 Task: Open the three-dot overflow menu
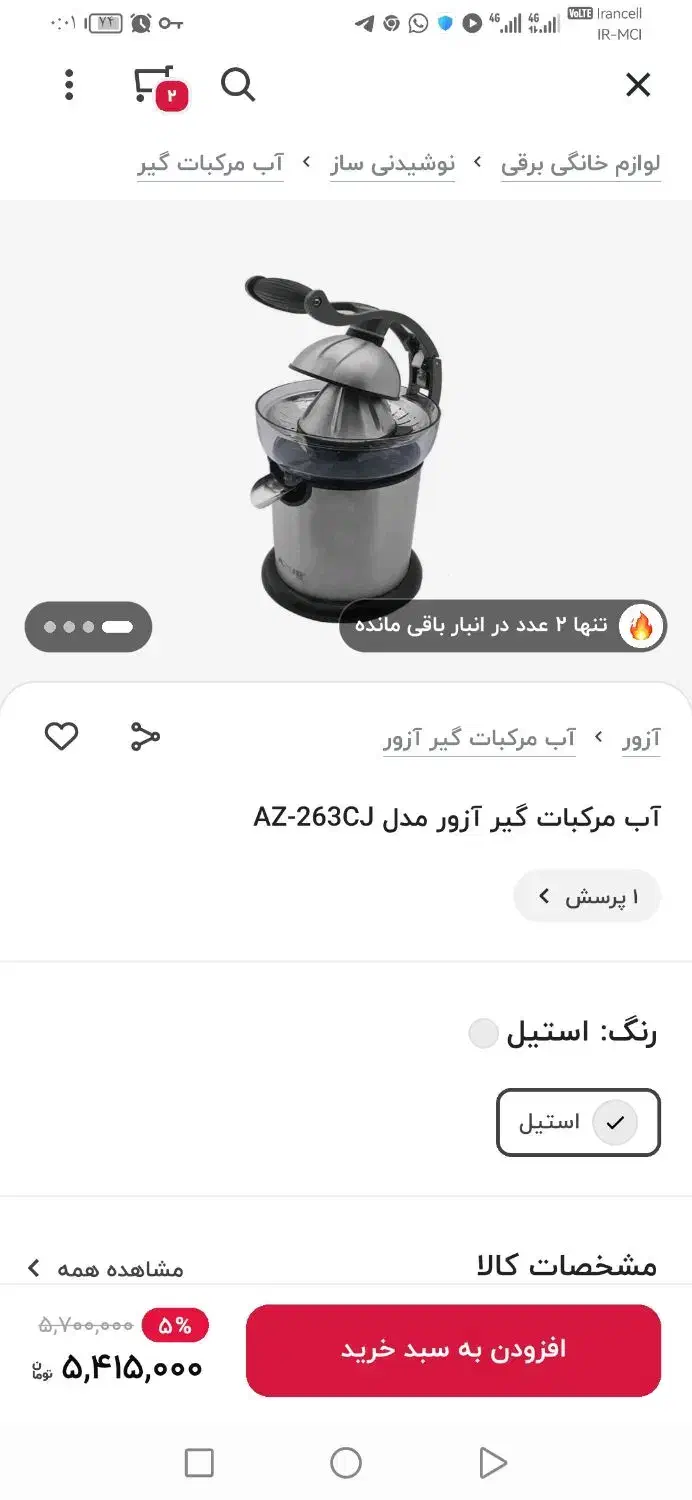pyautogui.click(x=69, y=85)
